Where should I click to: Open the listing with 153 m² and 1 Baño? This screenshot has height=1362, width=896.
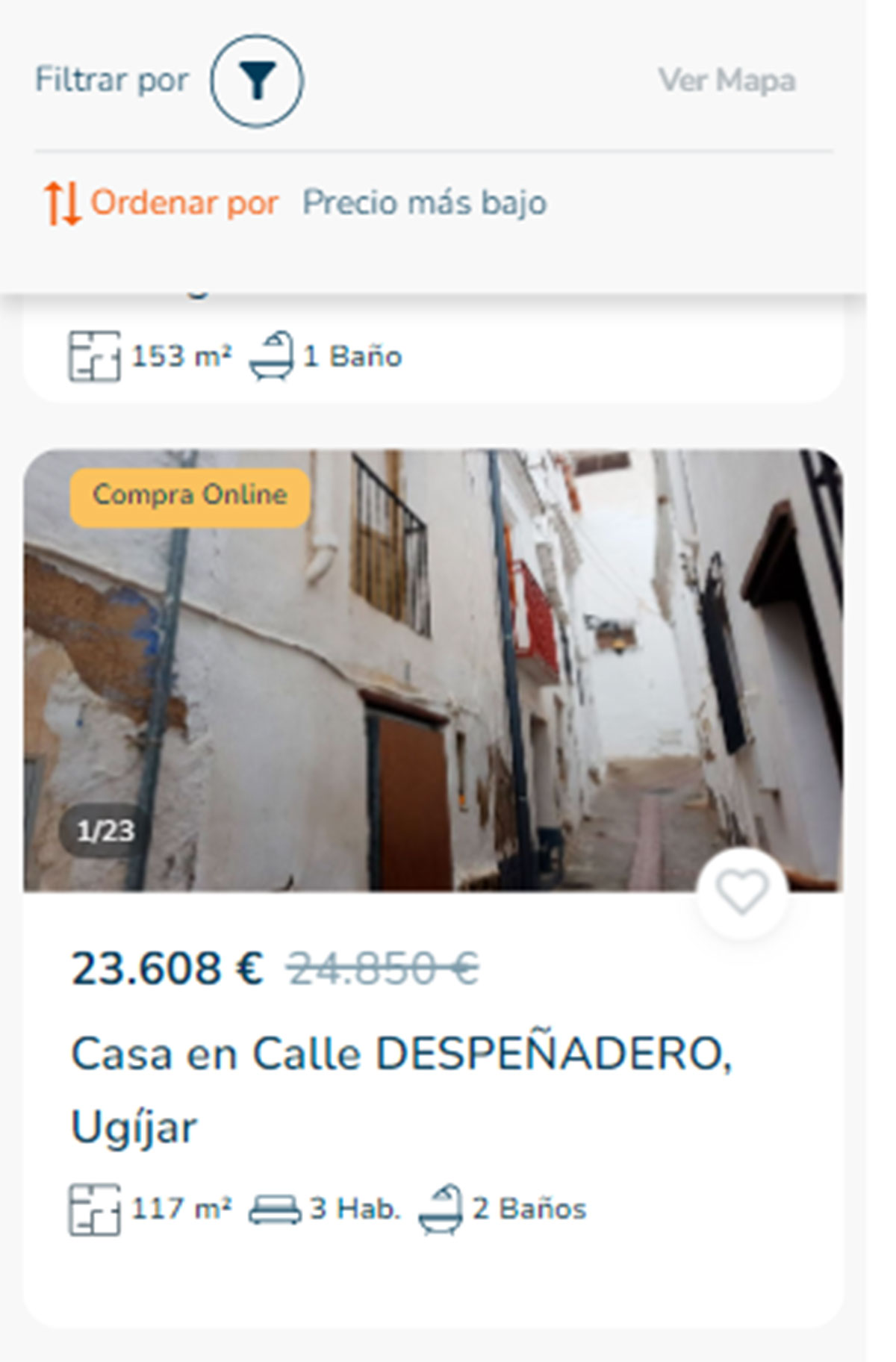(x=433, y=356)
